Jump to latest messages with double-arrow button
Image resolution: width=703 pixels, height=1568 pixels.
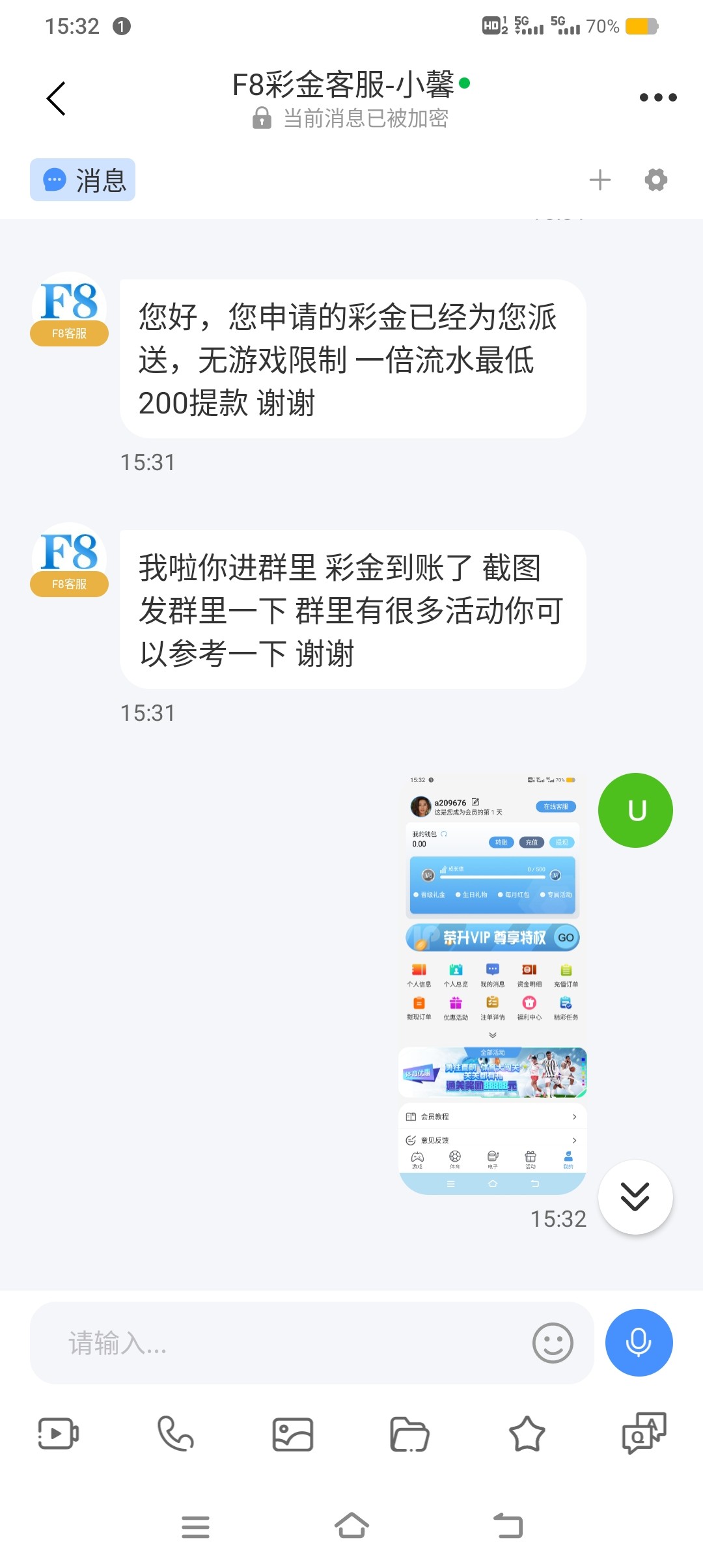point(635,1197)
